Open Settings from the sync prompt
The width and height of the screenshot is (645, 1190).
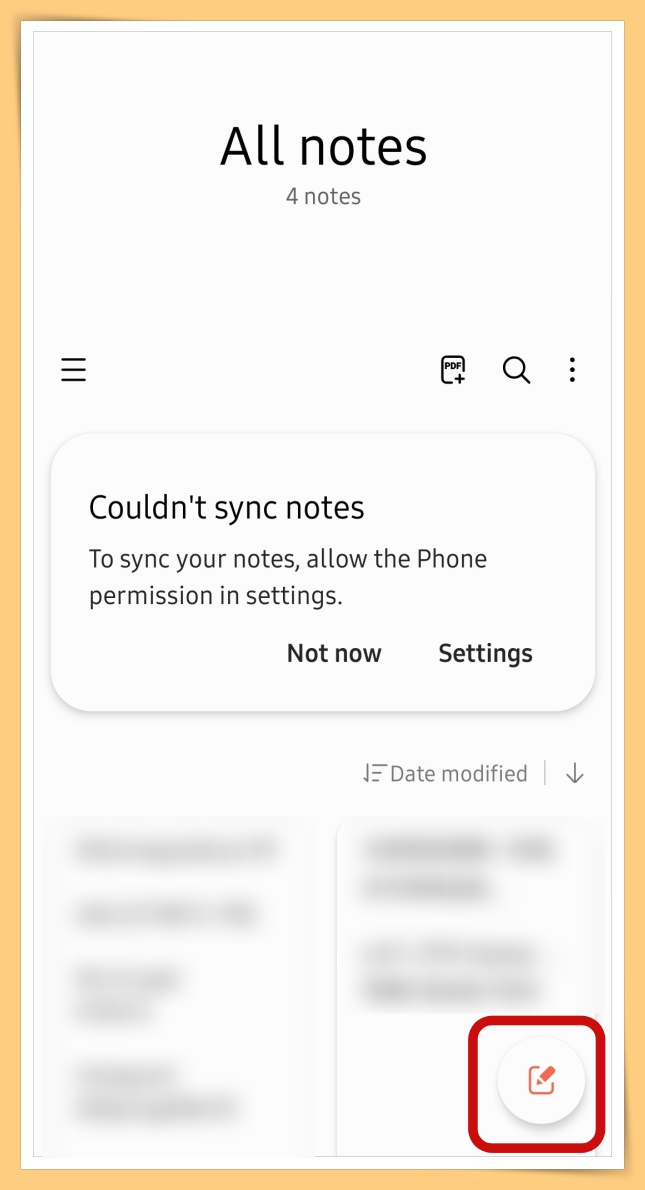(485, 653)
